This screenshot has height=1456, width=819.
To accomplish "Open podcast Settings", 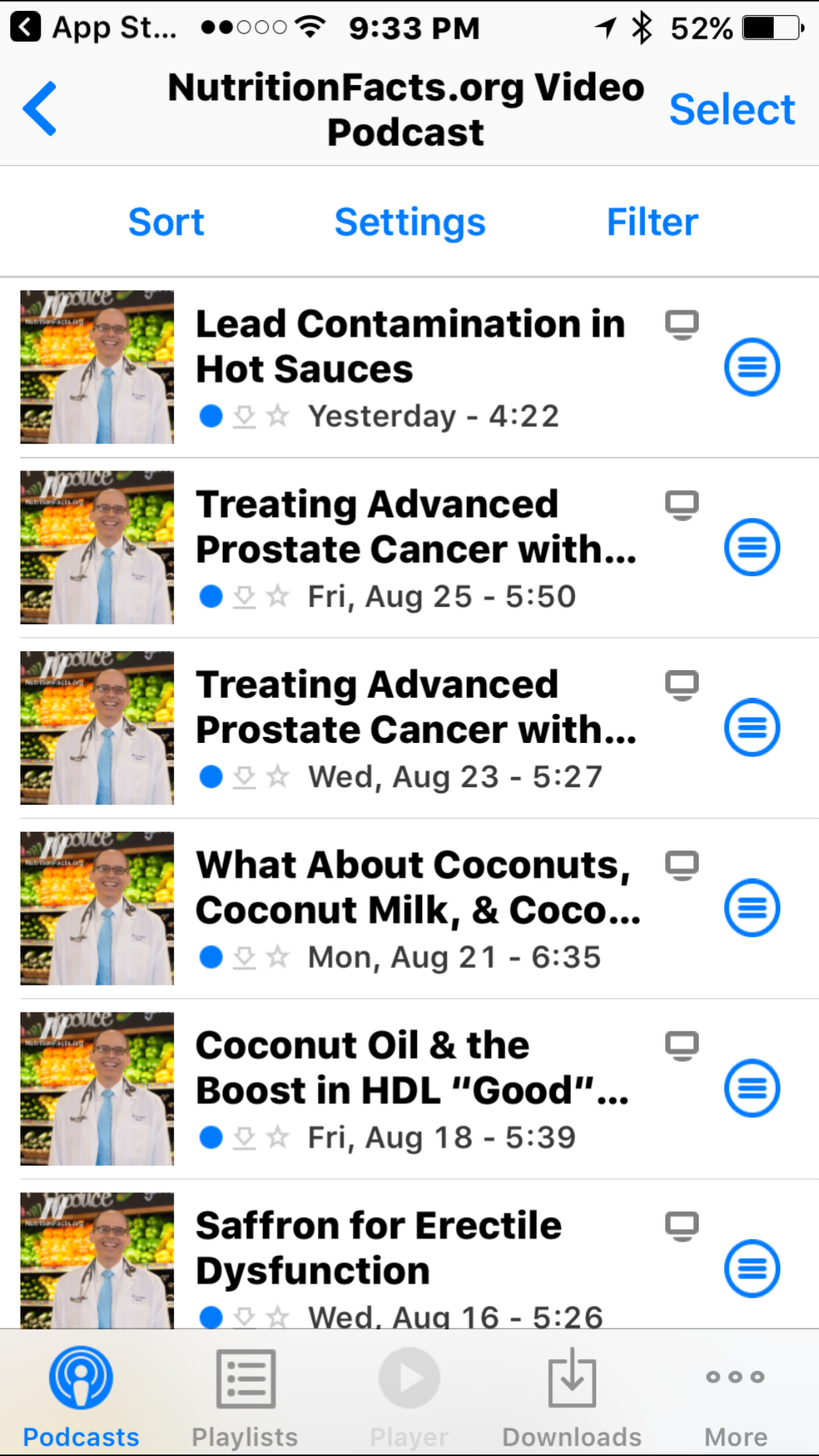I will (409, 222).
